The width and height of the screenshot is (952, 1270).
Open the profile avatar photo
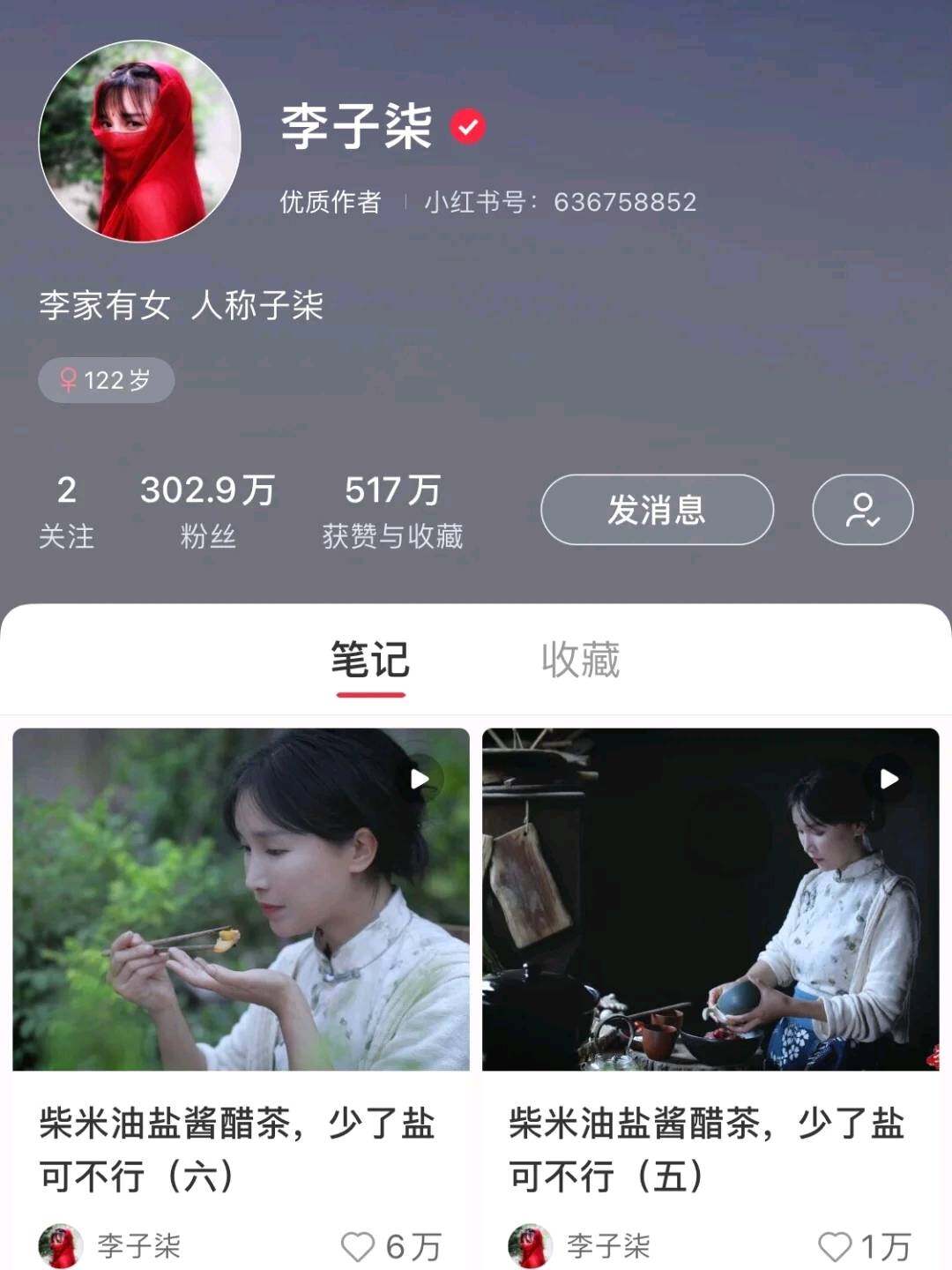click(x=140, y=141)
